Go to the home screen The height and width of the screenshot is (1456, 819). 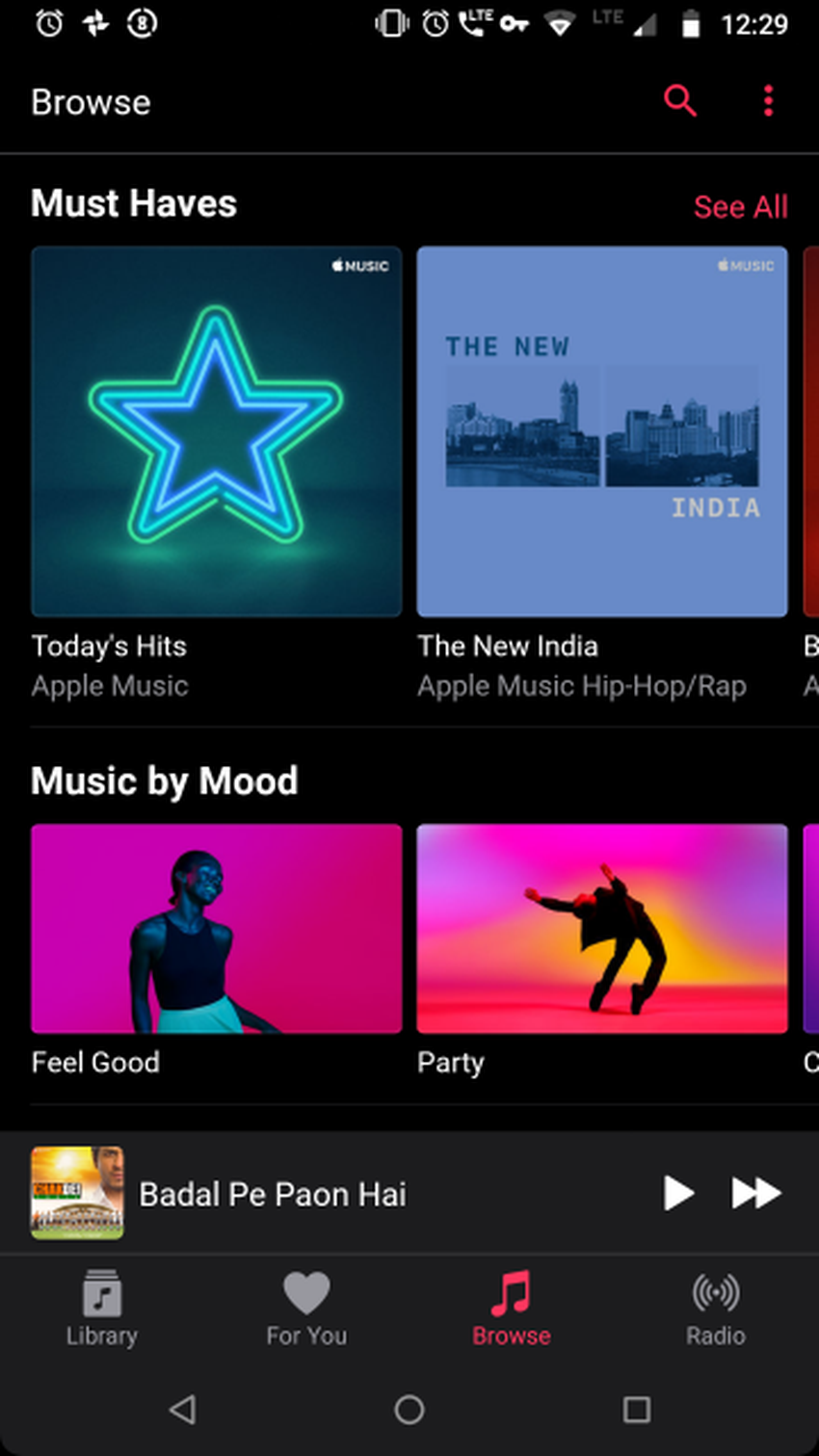pos(409,1410)
